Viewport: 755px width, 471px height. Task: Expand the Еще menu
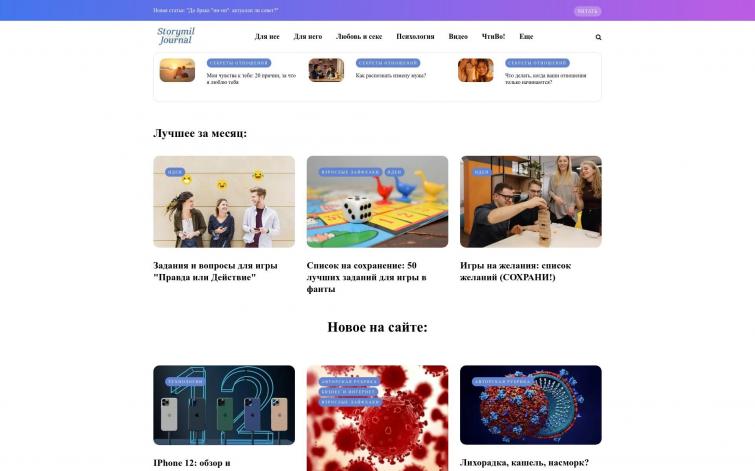[526, 37]
